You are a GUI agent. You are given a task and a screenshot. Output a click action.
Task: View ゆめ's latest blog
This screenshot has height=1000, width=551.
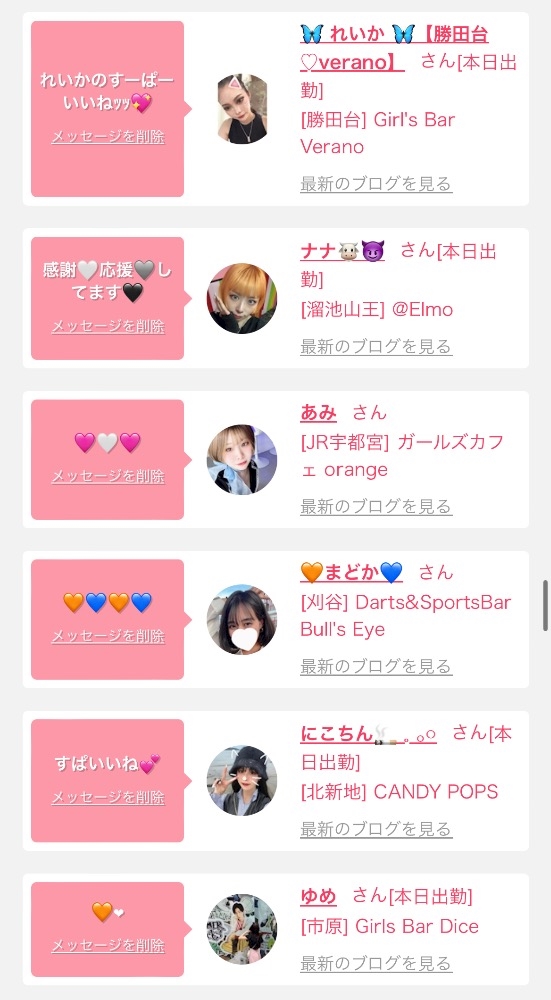coord(376,963)
